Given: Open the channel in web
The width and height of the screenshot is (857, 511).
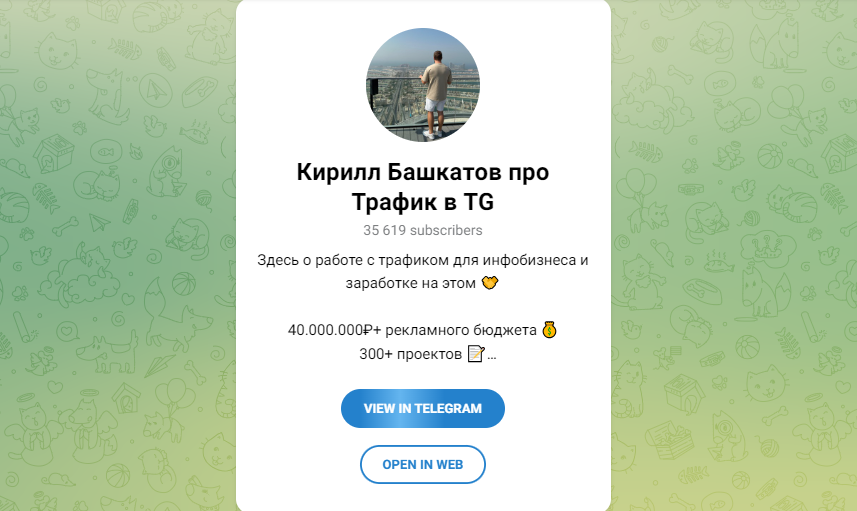Looking at the screenshot, I should (x=422, y=464).
